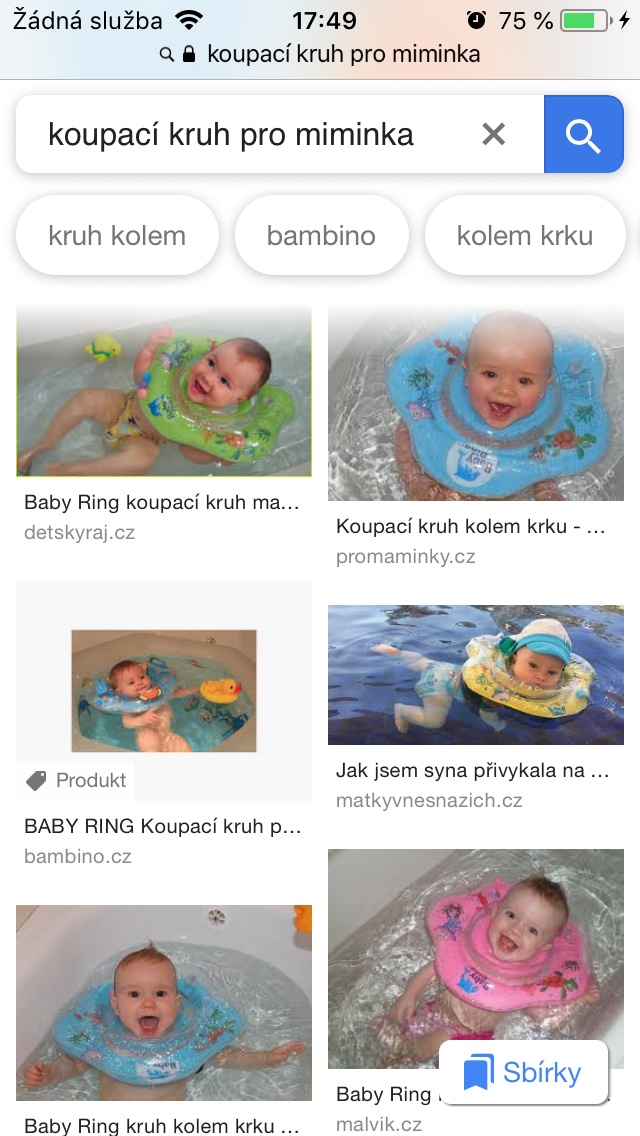Open the matkyvnesnazich.cz image result
This screenshot has height=1136, width=640.
(x=476, y=675)
